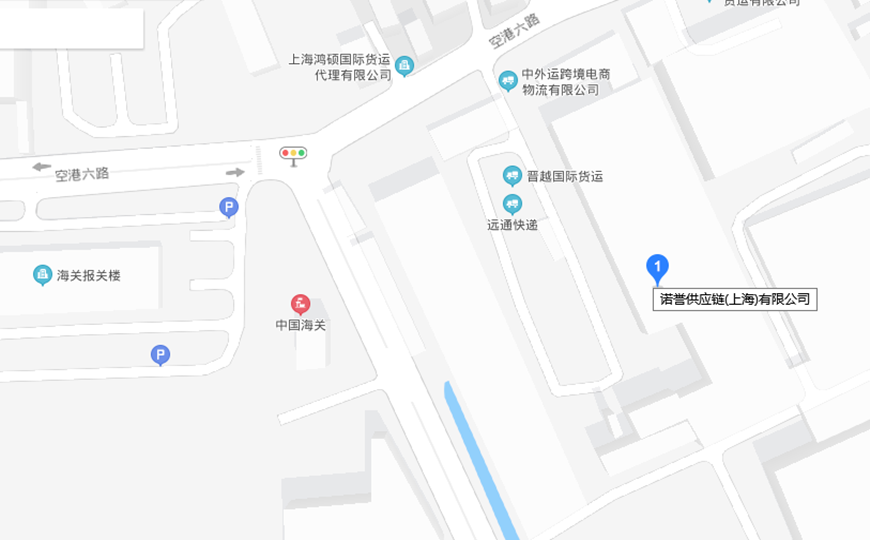
Task: Select the 晋越国际货运 map pin
Action: coord(512,176)
